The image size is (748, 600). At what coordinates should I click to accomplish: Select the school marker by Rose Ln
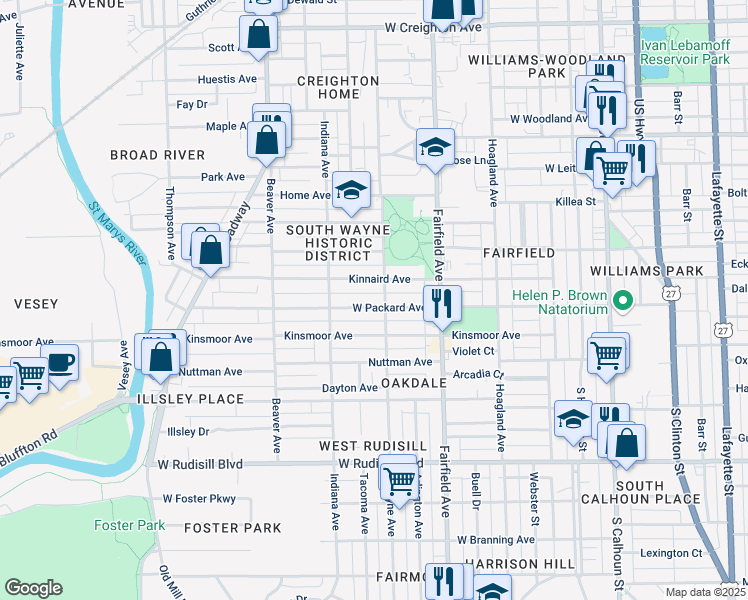click(436, 148)
